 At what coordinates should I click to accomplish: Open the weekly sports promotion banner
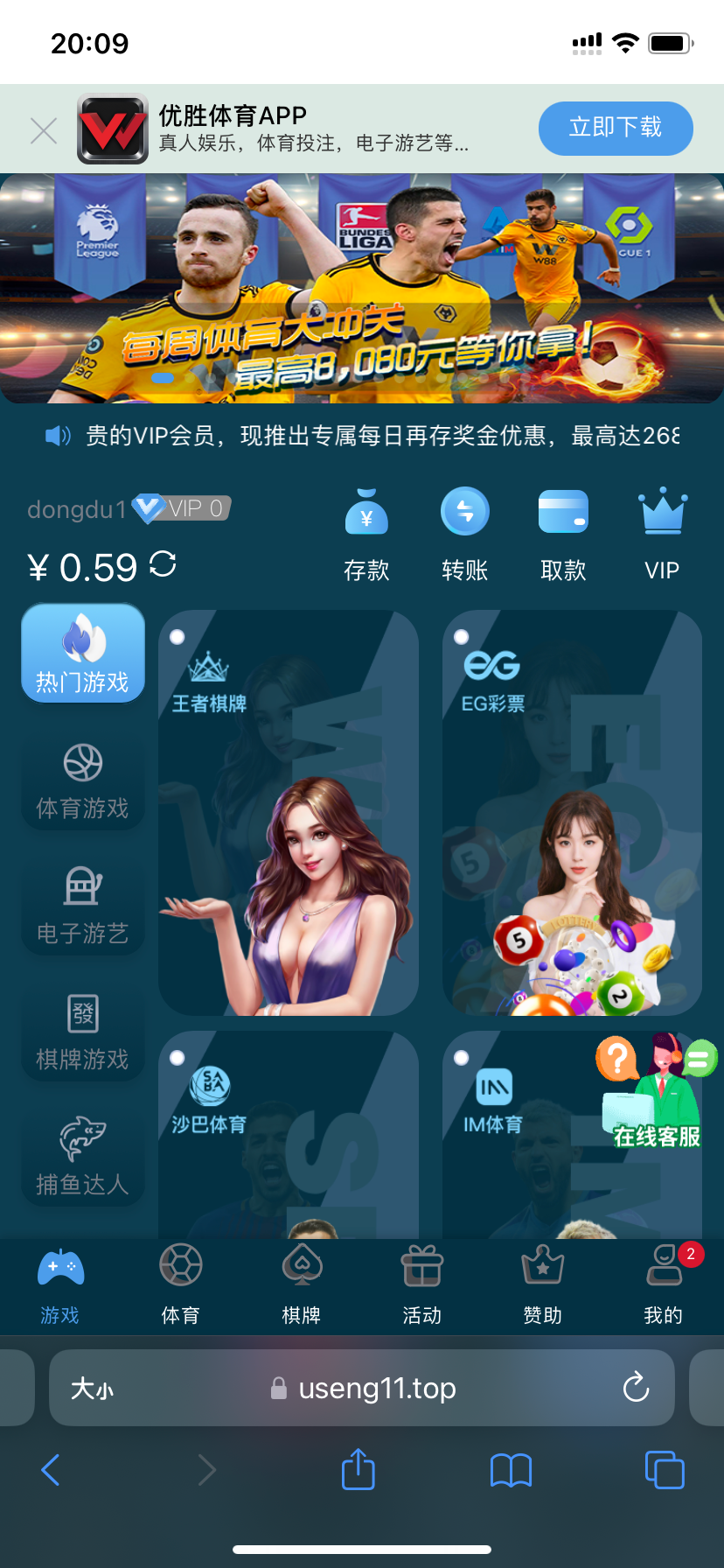pyautogui.click(x=362, y=289)
